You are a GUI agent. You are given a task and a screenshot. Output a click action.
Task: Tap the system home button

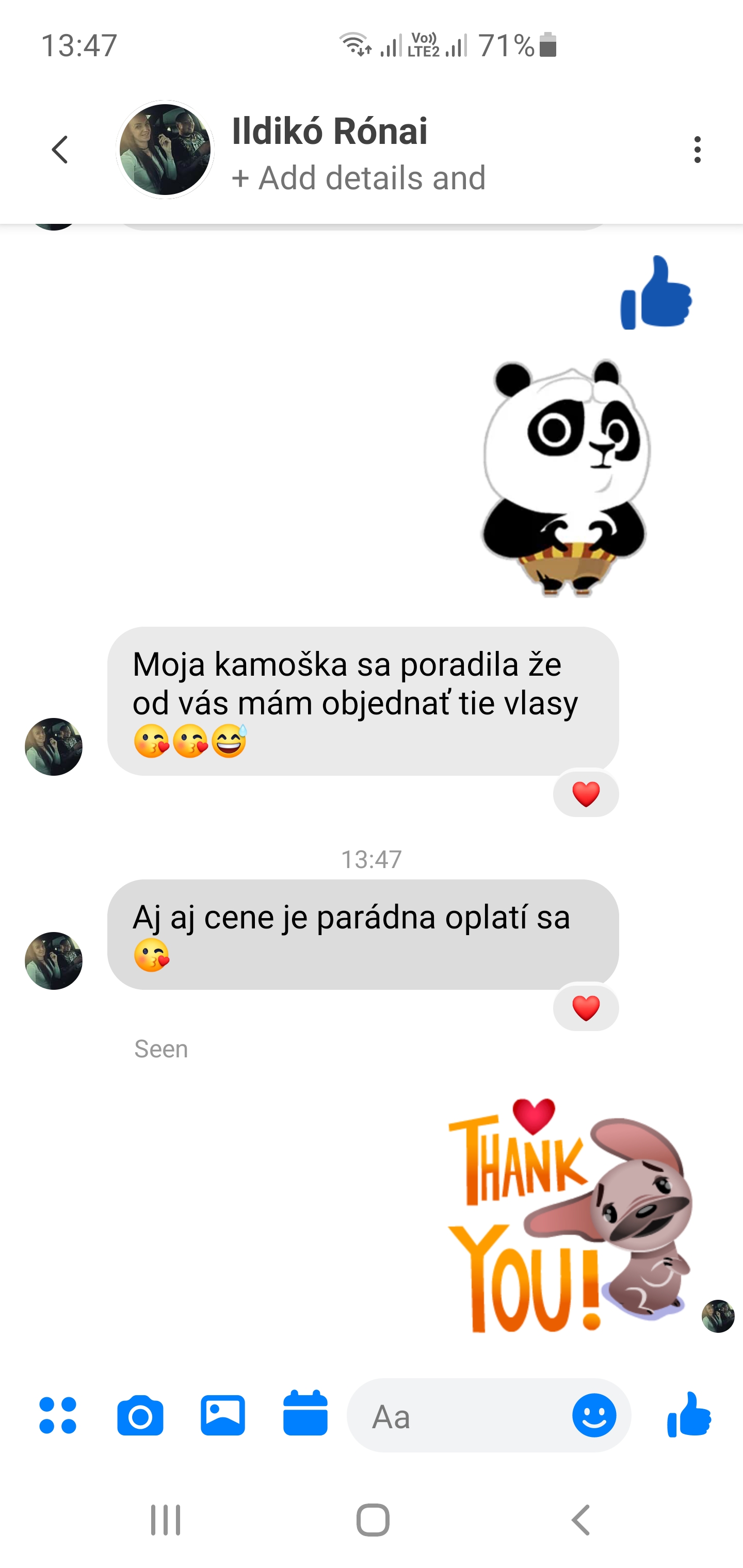[373, 1520]
